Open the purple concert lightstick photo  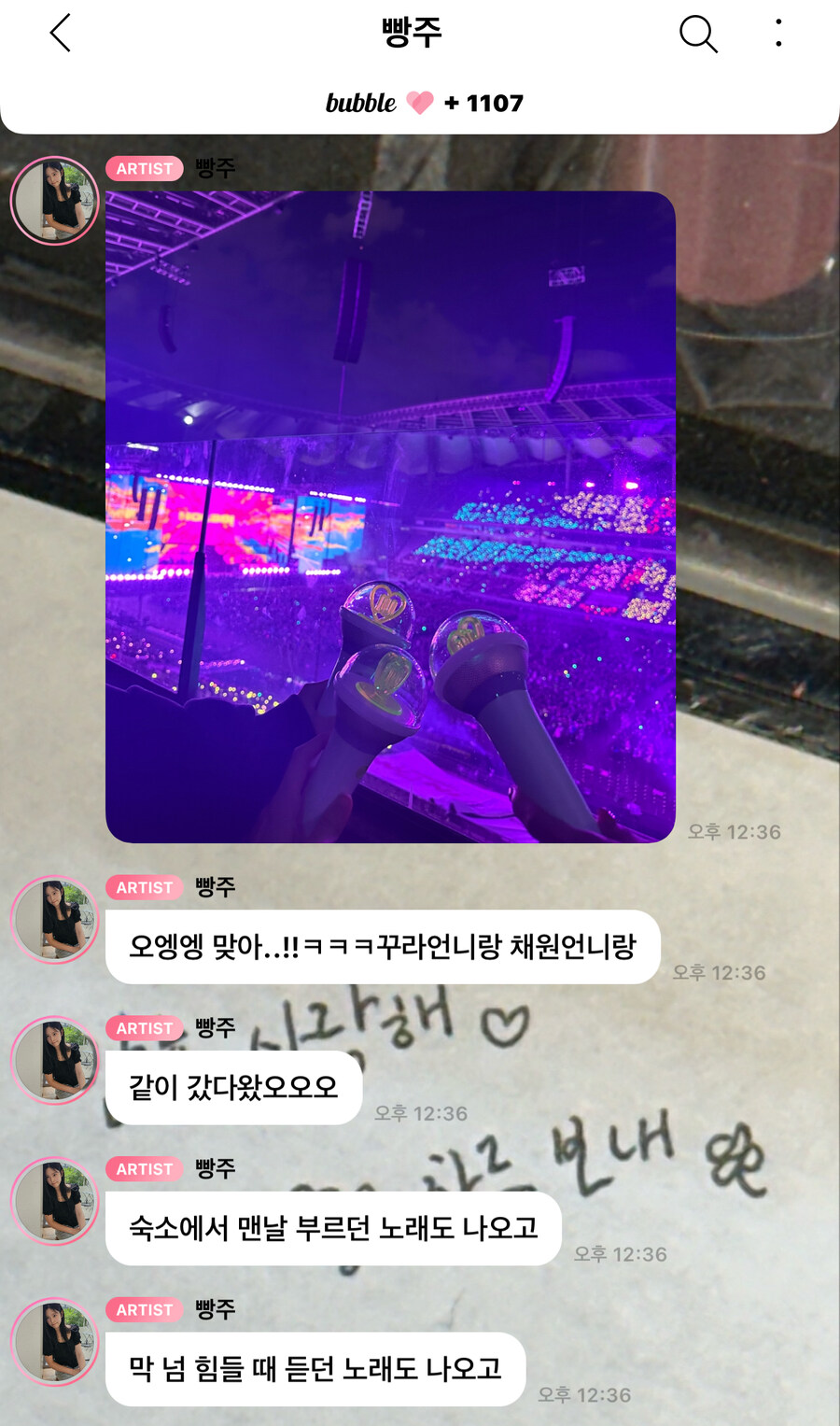click(390, 516)
